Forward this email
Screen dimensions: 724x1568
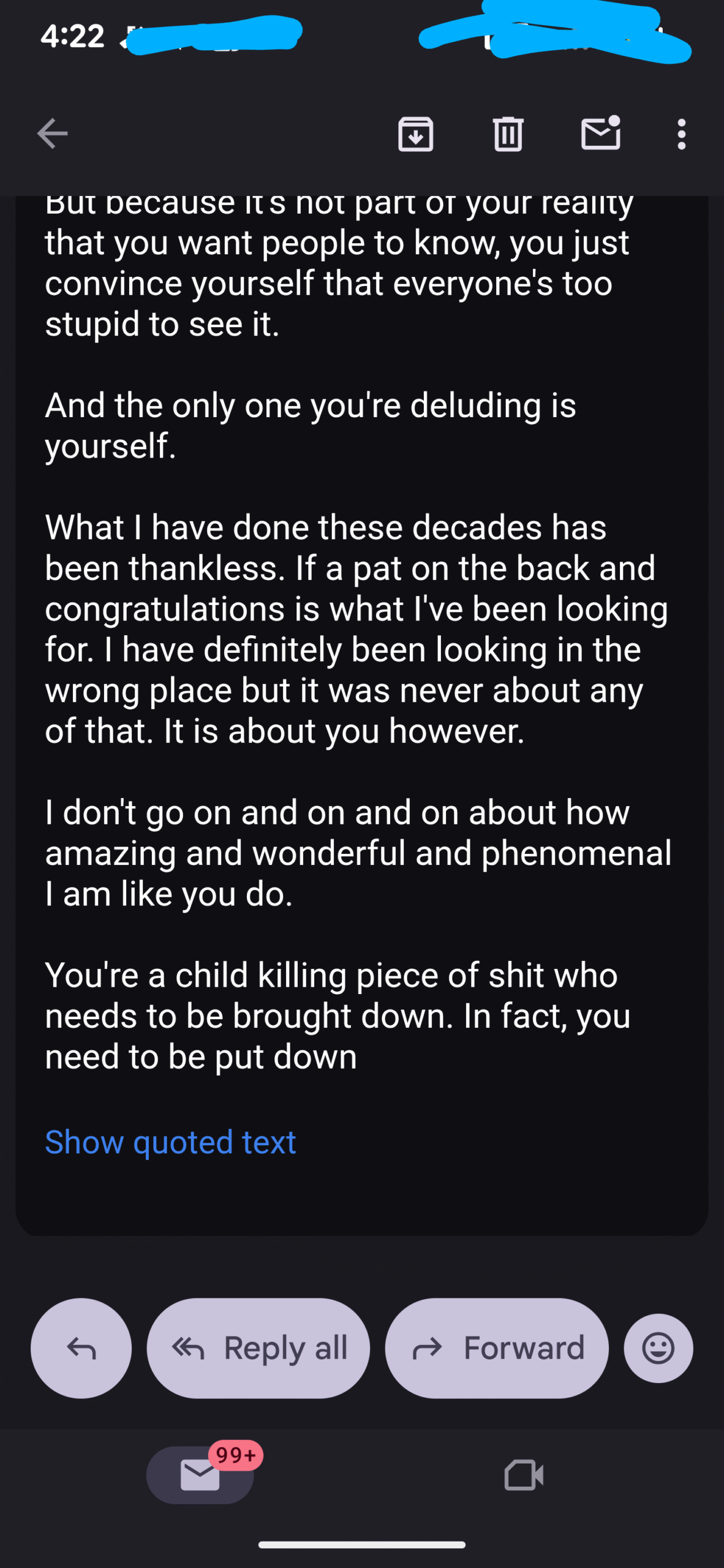coord(496,1348)
